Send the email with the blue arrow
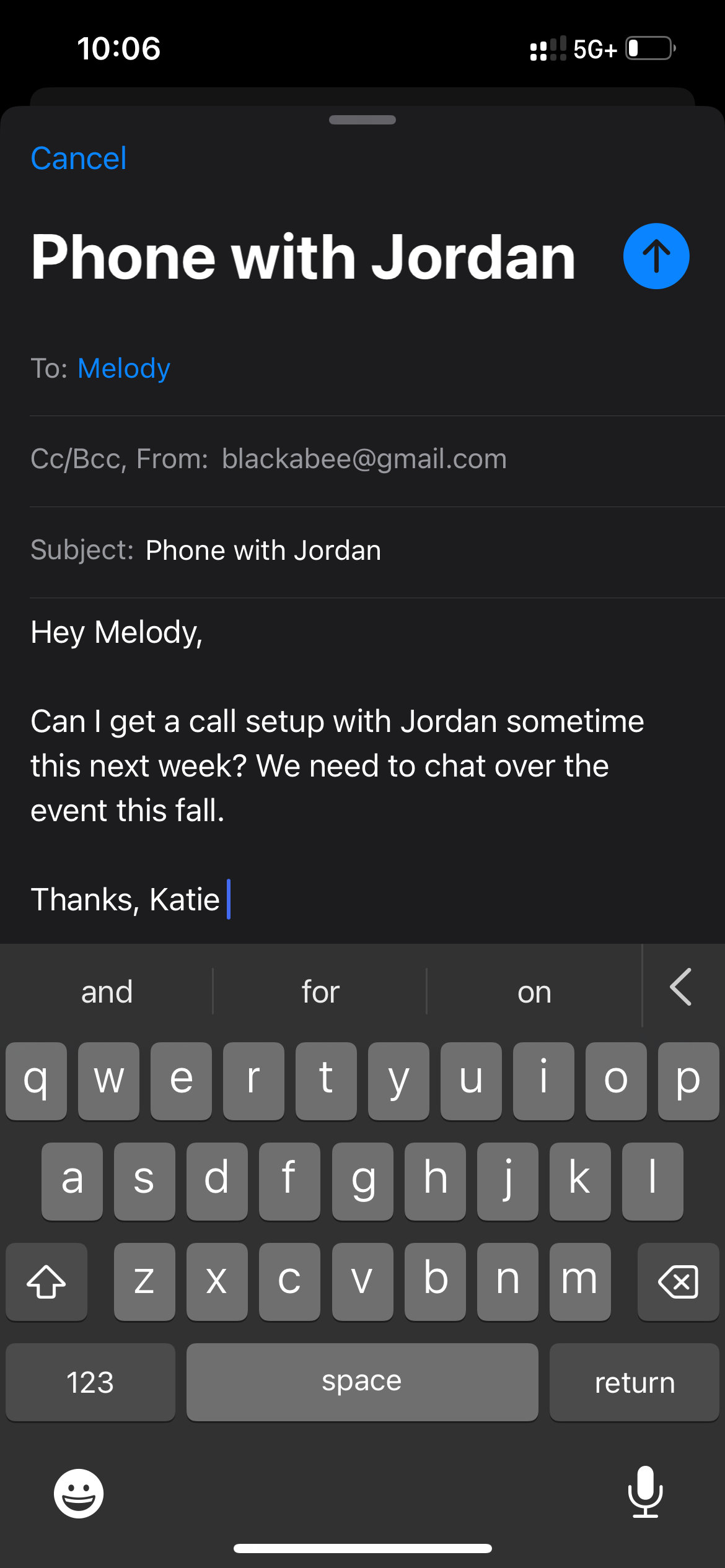 [x=656, y=256]
